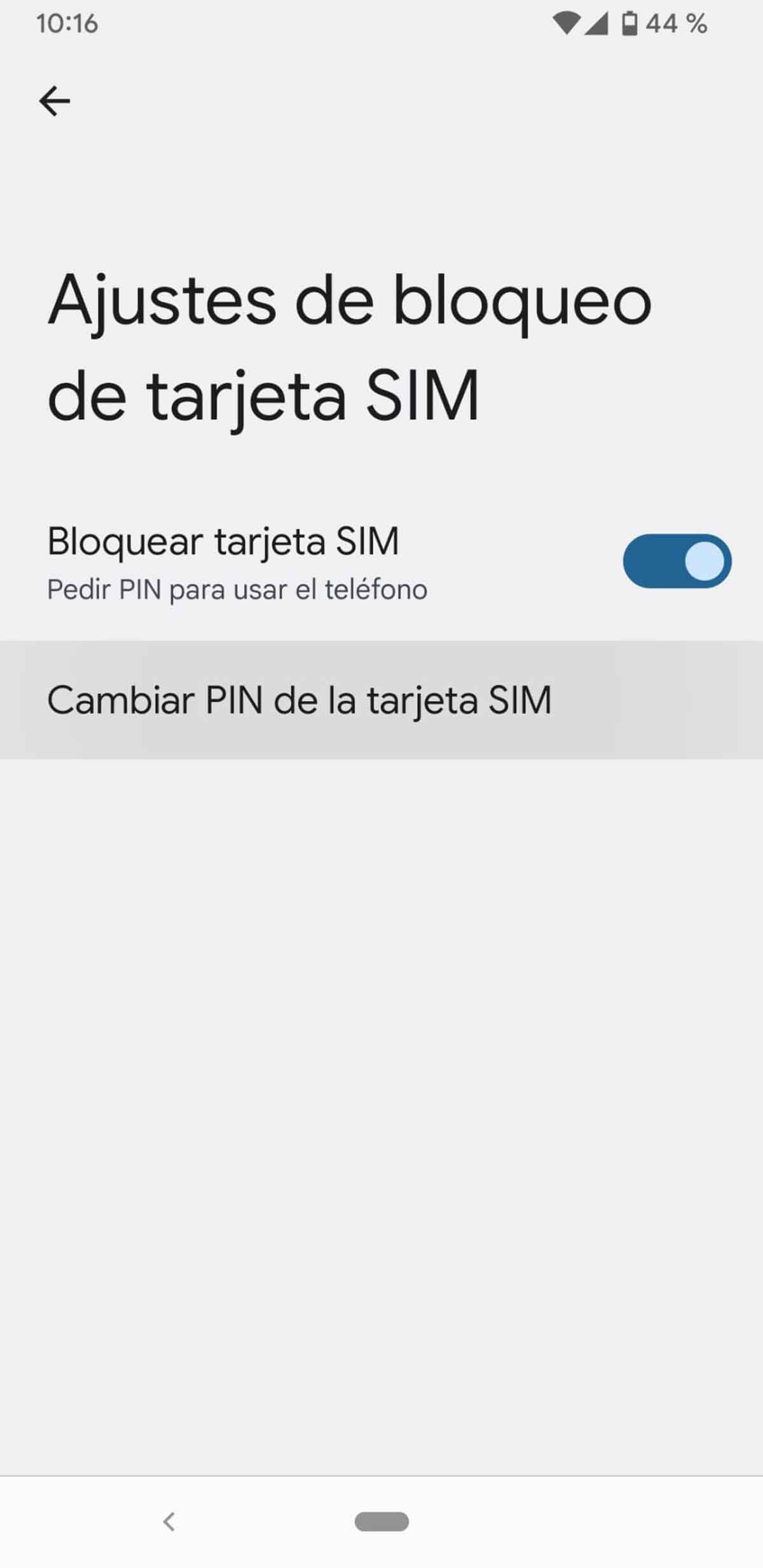Tap the clock showing 10:16
The image size is (763, 1568).
coord(66,23)
